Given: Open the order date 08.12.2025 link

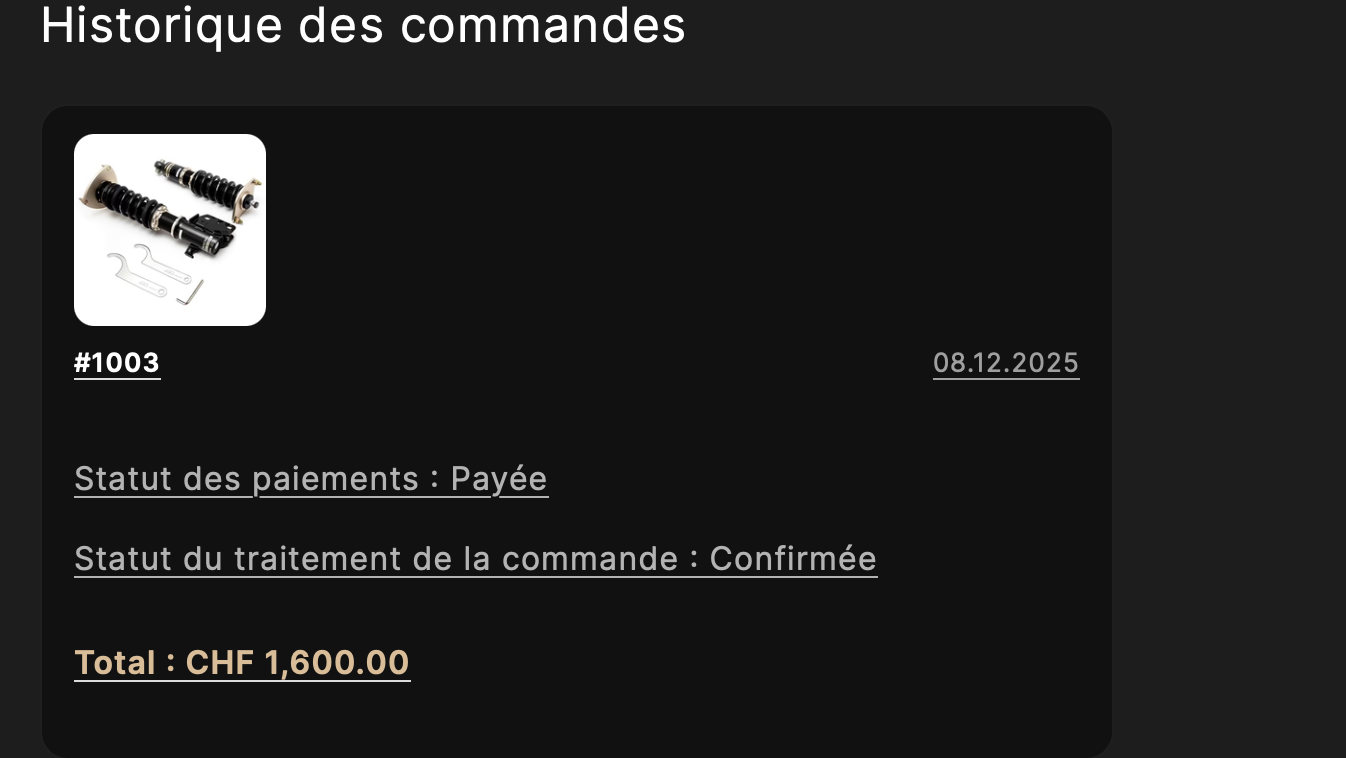Looking at the screenshot, I should click(x=1005, y=363).
